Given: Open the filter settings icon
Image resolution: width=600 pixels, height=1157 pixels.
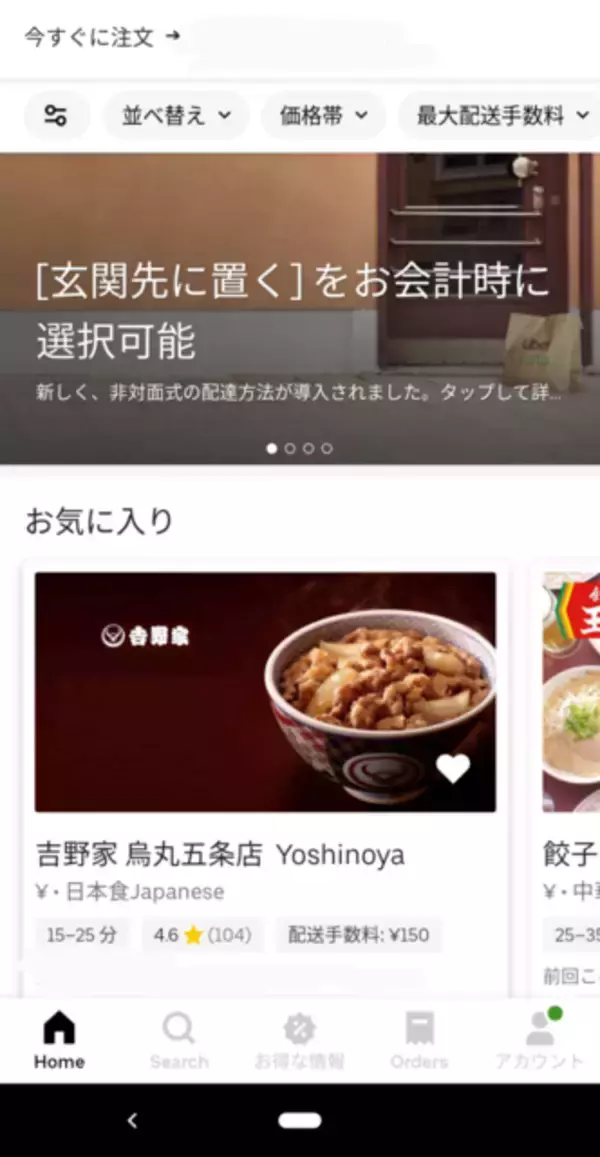Looking at the screenshot, I should (56, 116).
